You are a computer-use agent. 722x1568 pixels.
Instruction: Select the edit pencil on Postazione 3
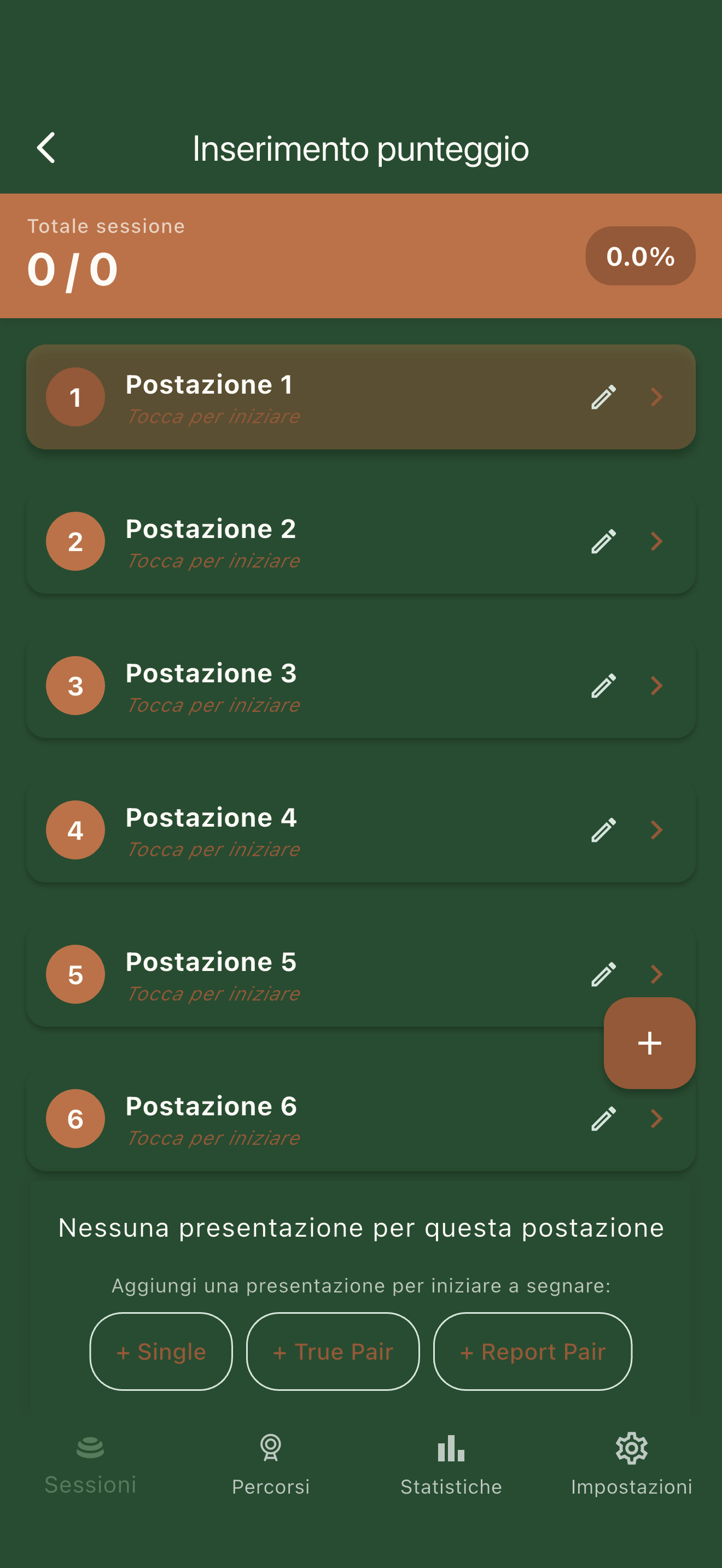tap(603, 686)
